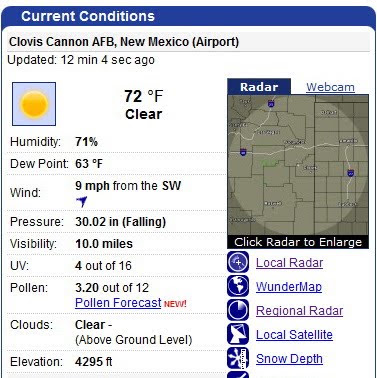Switch to the Webcam tab

pos(330,87)
